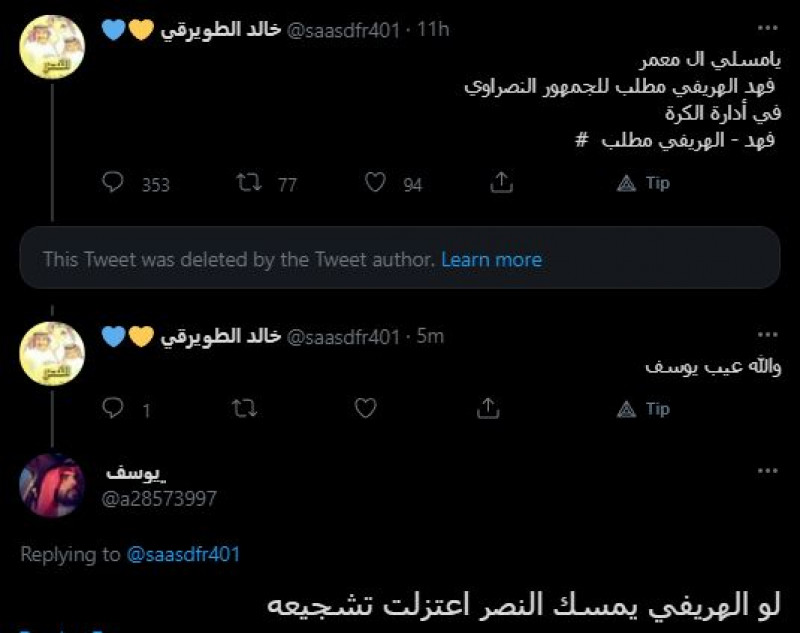This screenshot has width=800, height=633.
Task: Like the 5m tweet
Action: 366,408
